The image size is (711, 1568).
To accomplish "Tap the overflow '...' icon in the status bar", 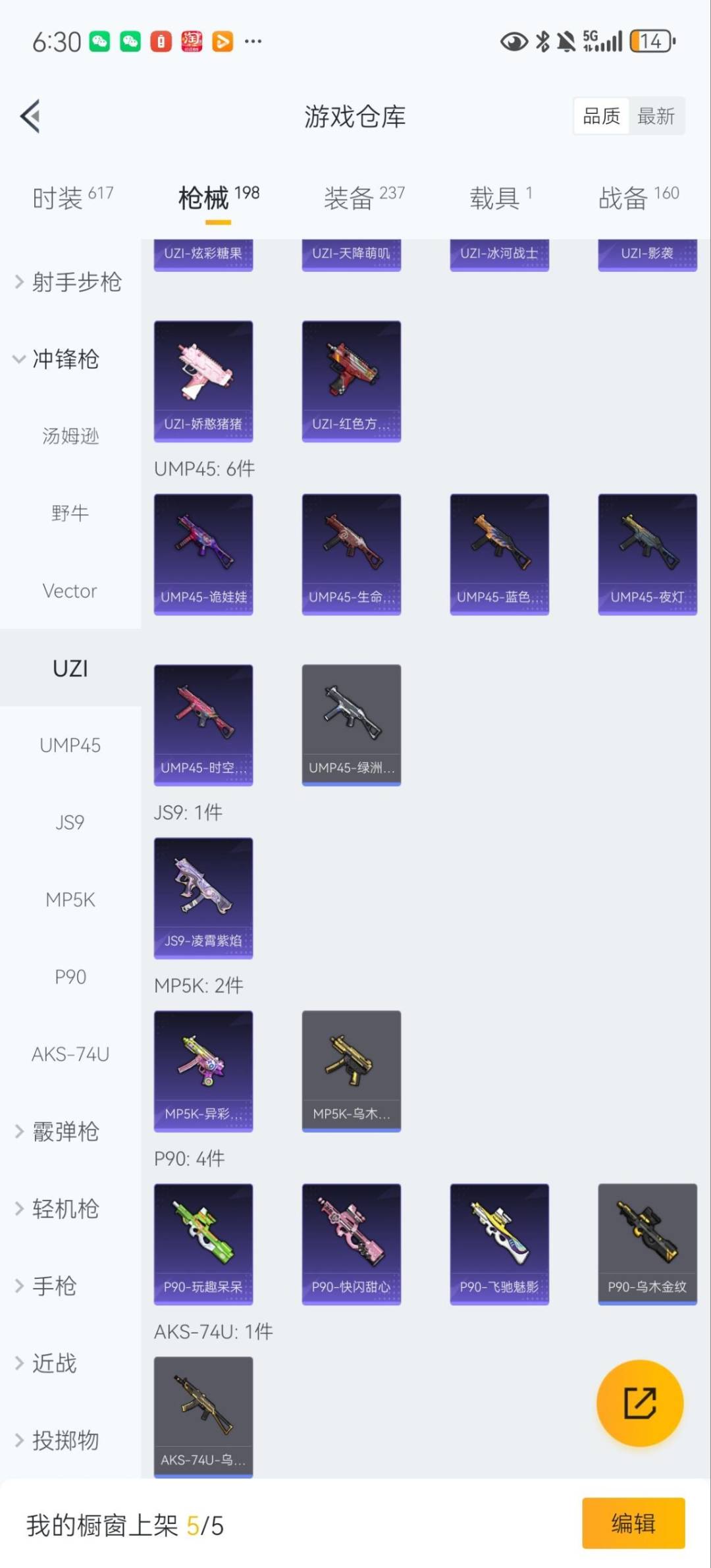I will [x=253, y=41].
